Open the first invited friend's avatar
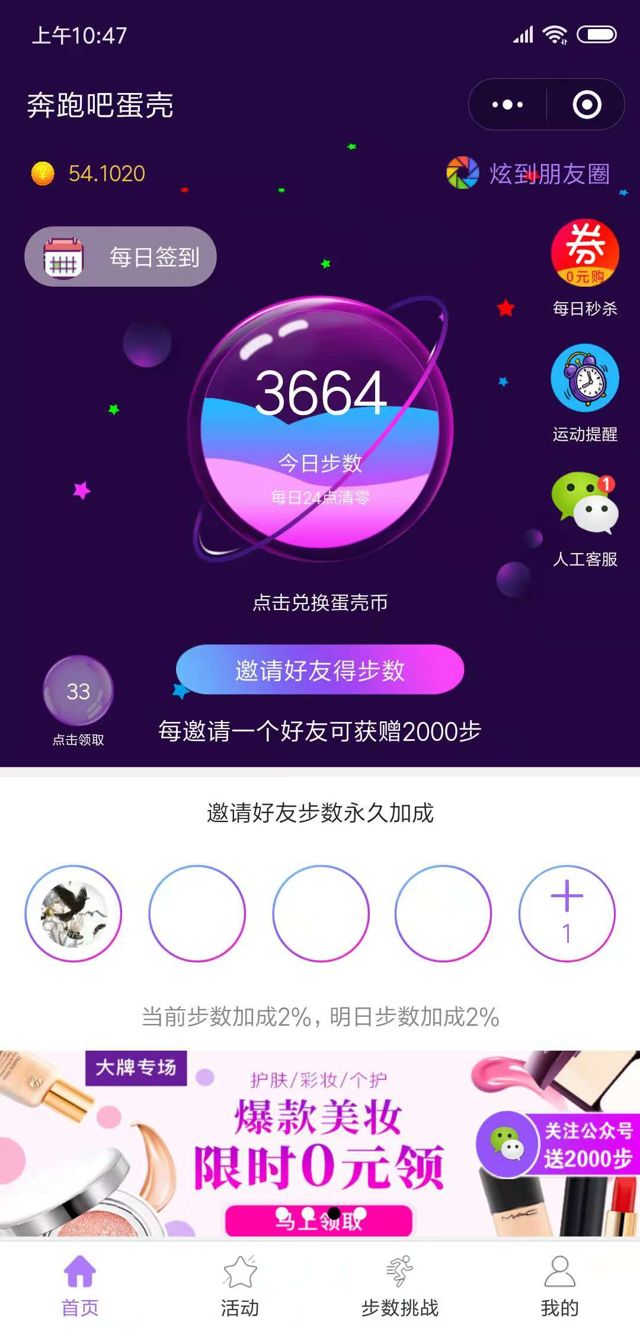The height and width of the screenshot is (1329, 640). click(x=73, y=913)
